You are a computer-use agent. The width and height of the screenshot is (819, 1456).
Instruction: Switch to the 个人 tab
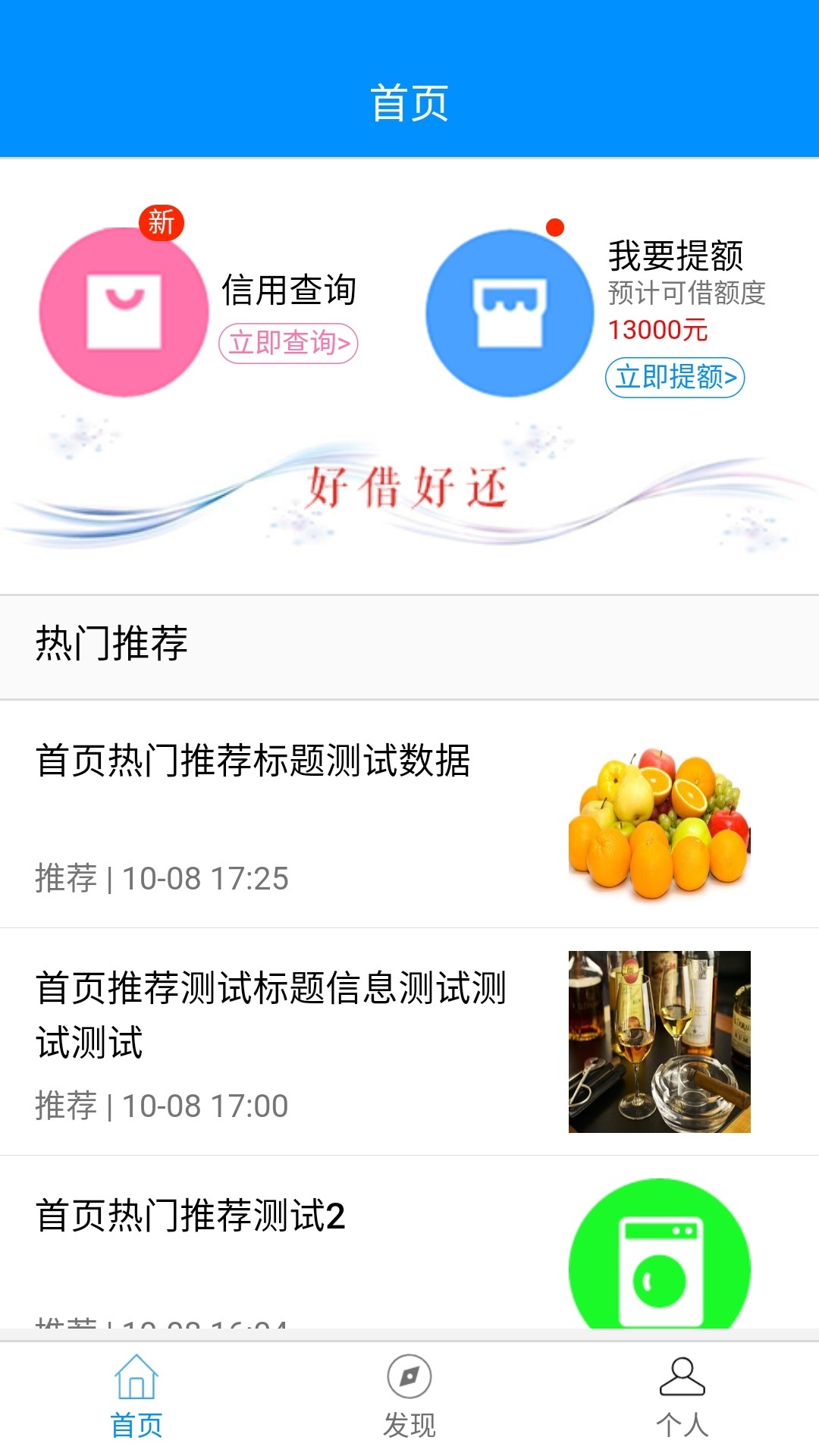click(682, 1397)
